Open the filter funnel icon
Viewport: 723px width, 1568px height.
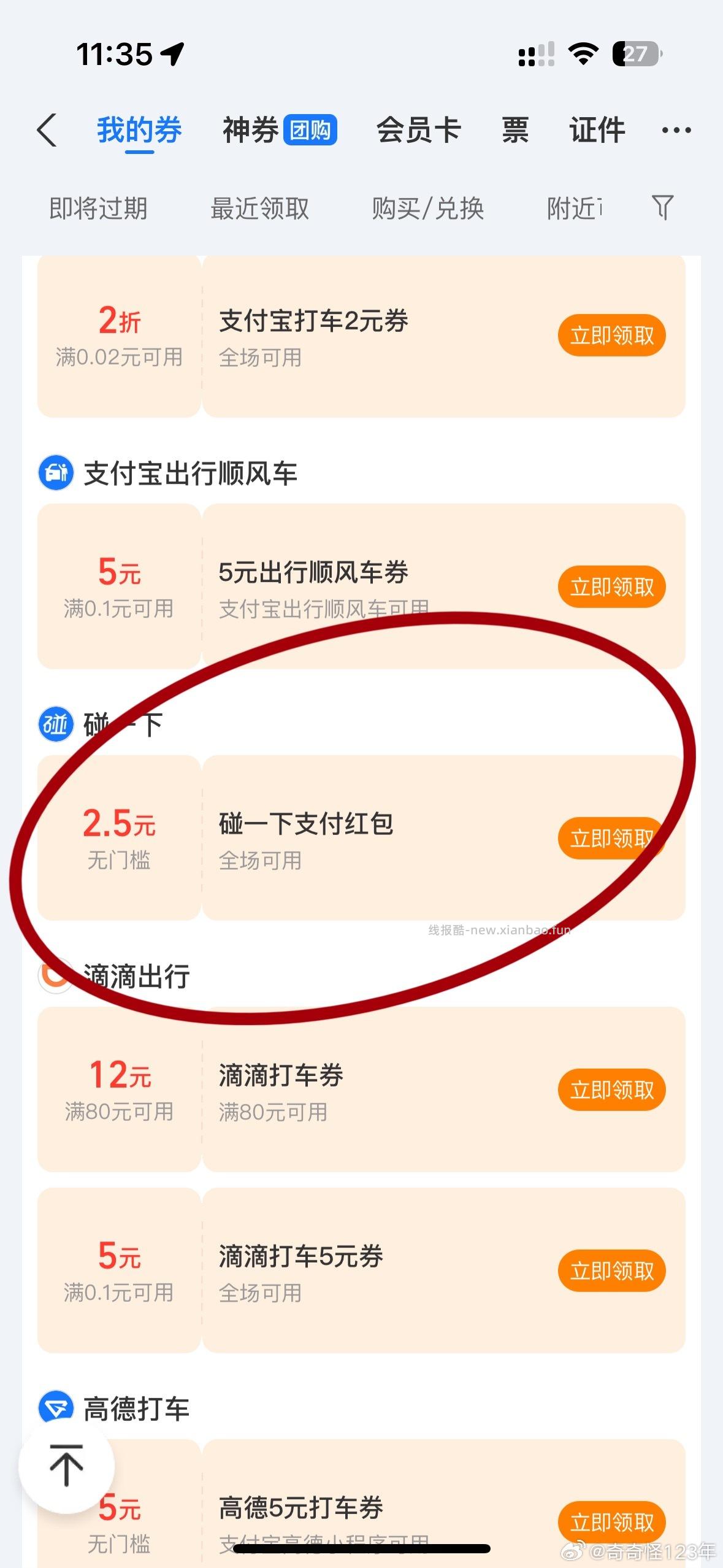[662, 207]
